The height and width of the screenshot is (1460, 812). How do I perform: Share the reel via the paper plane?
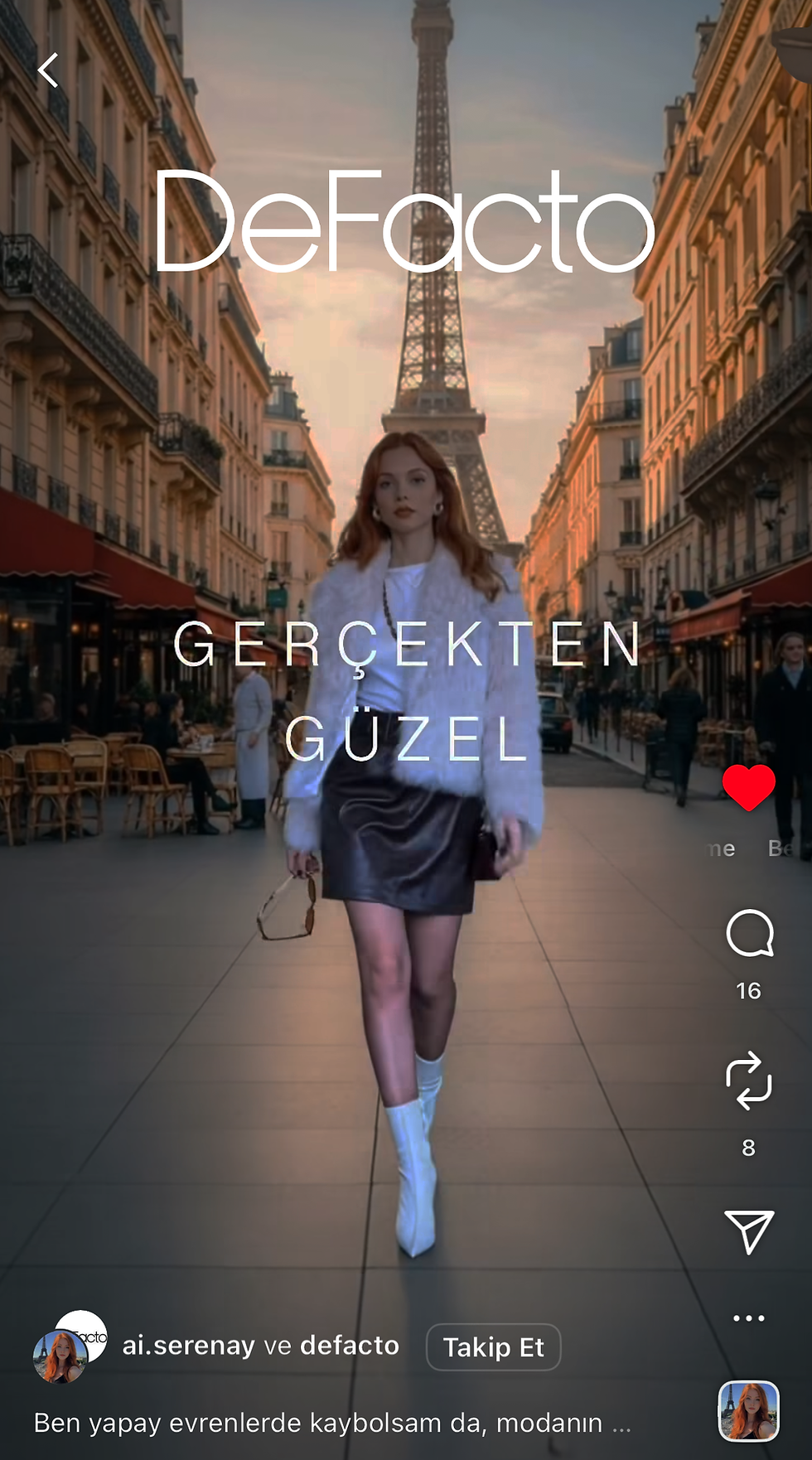tap(749, 1231)
